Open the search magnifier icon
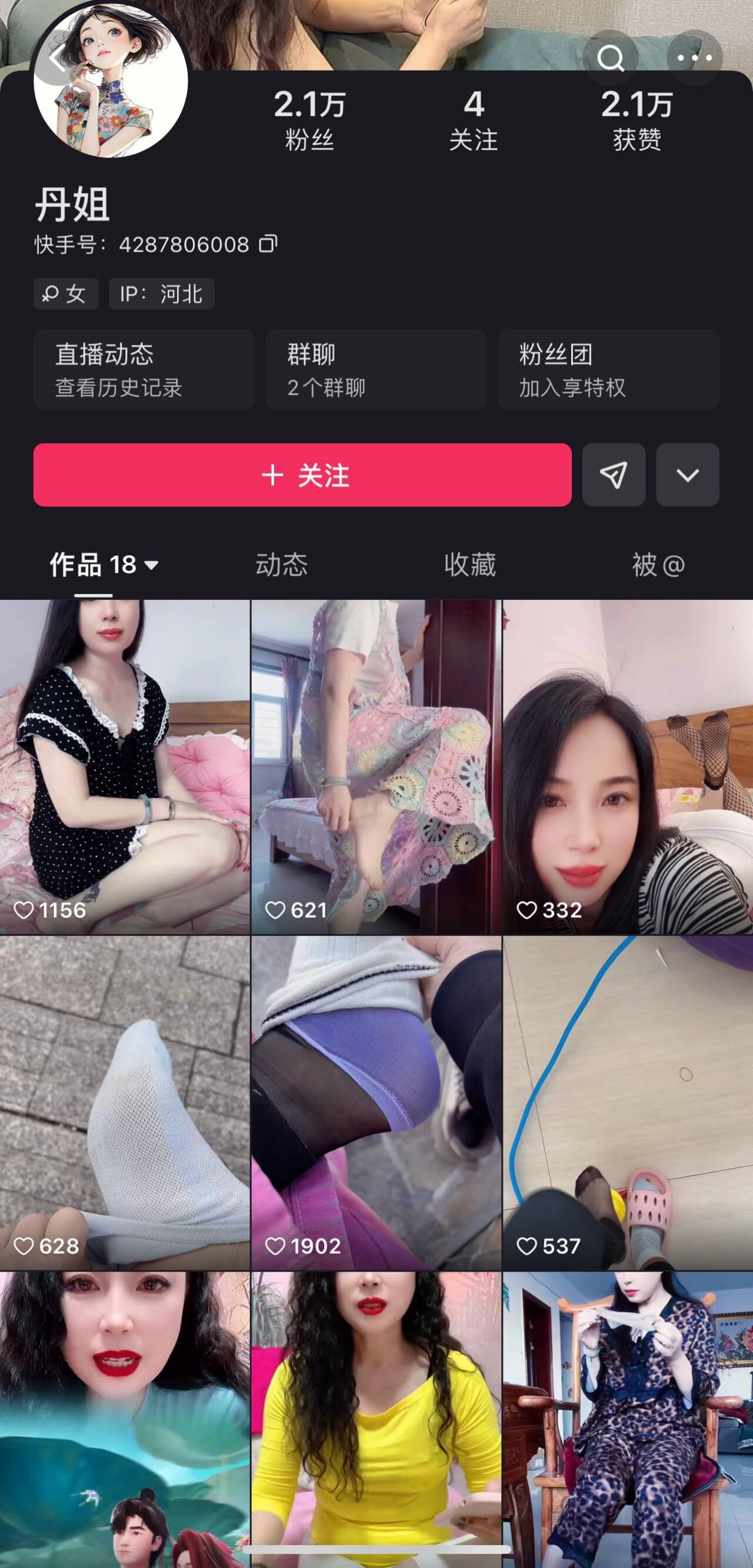753x1568 pixels. (610, 58)
